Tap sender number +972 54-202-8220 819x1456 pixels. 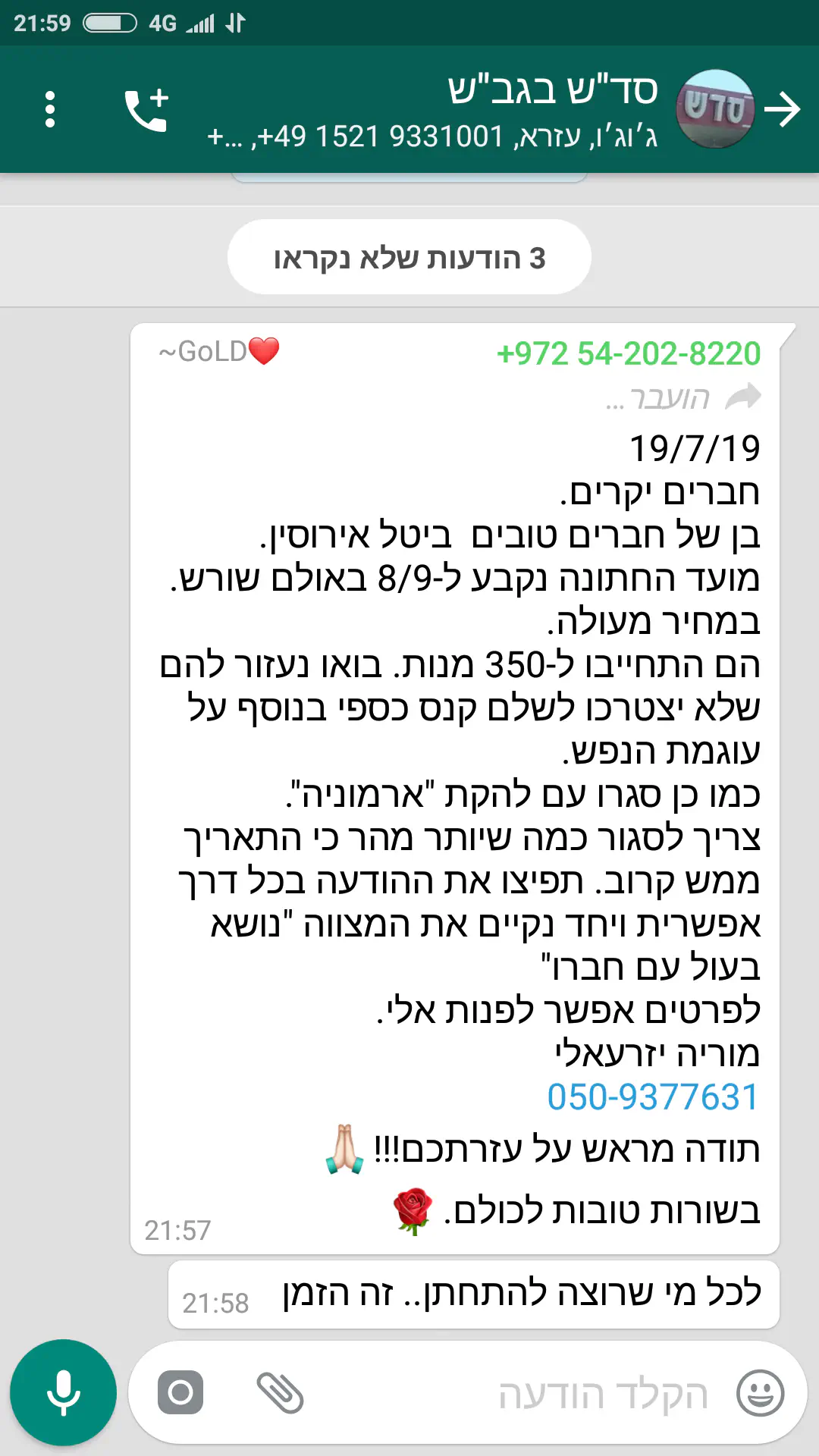click(628, 353)
